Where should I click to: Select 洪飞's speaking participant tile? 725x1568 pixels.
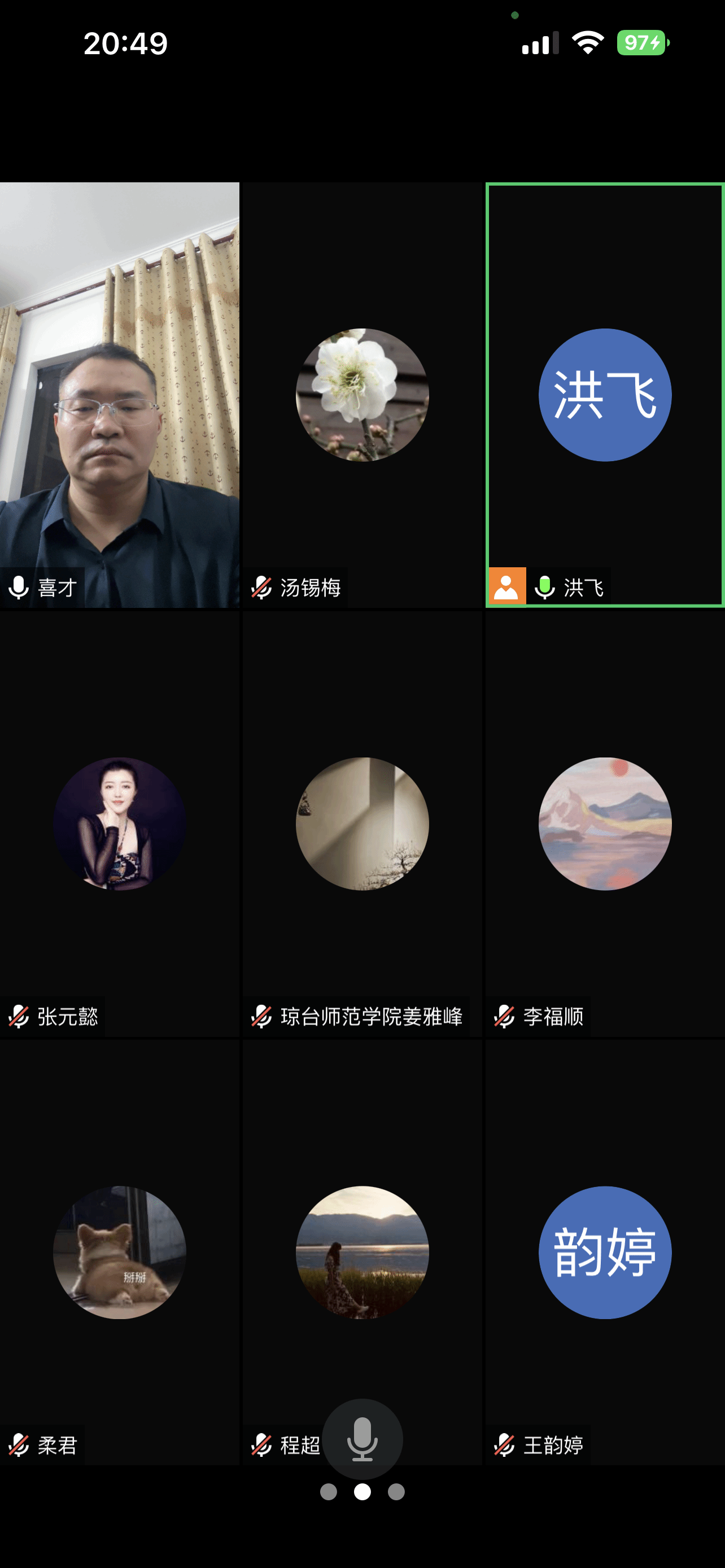(x=605, y=395)
